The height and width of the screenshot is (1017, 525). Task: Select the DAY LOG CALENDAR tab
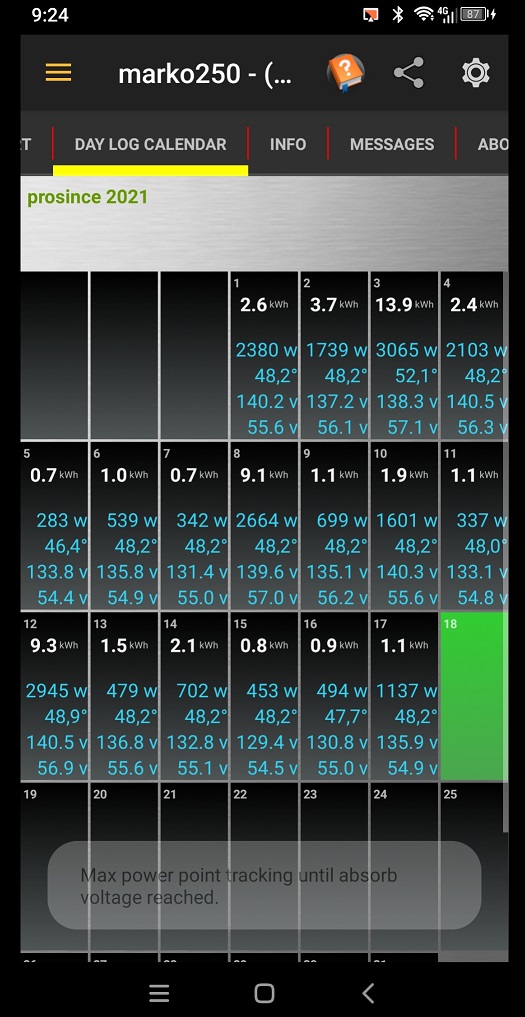pyautogui.click(x=151, y=144)
